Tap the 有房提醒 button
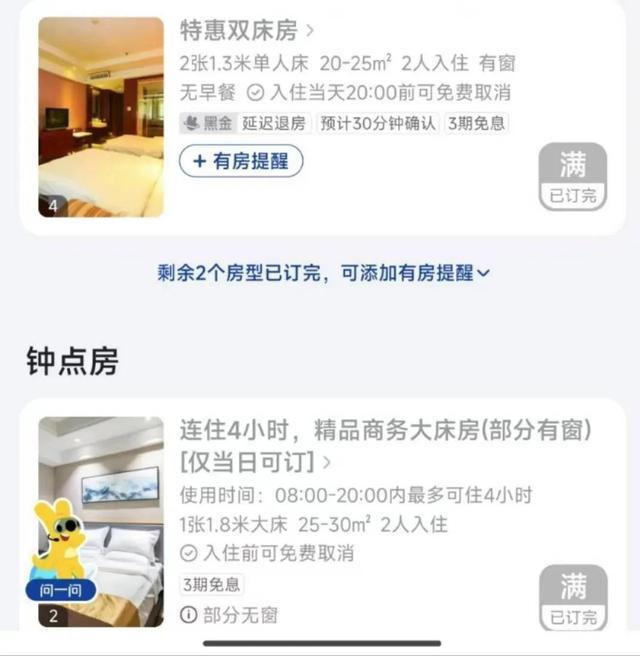Screen dimensions: 640x656 [241, 161]
